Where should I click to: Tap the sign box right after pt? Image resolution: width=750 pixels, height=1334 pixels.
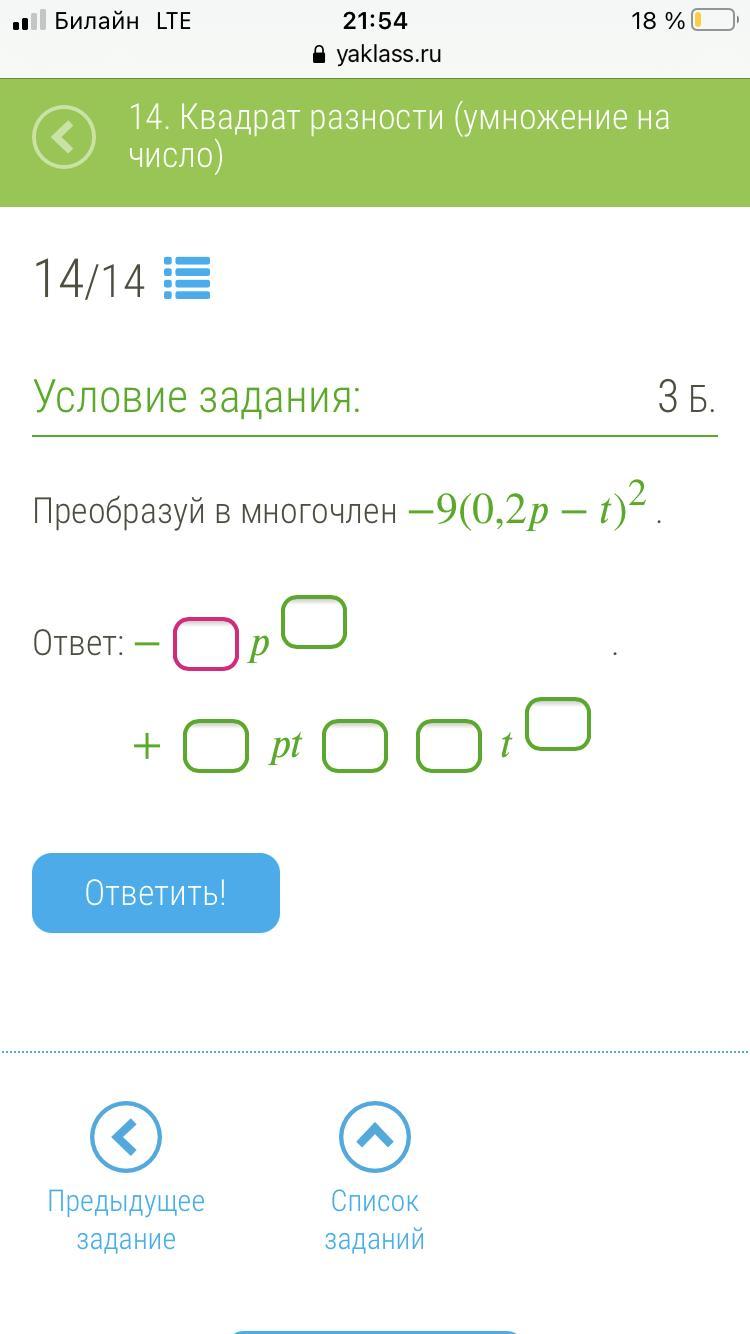(354, 746)
